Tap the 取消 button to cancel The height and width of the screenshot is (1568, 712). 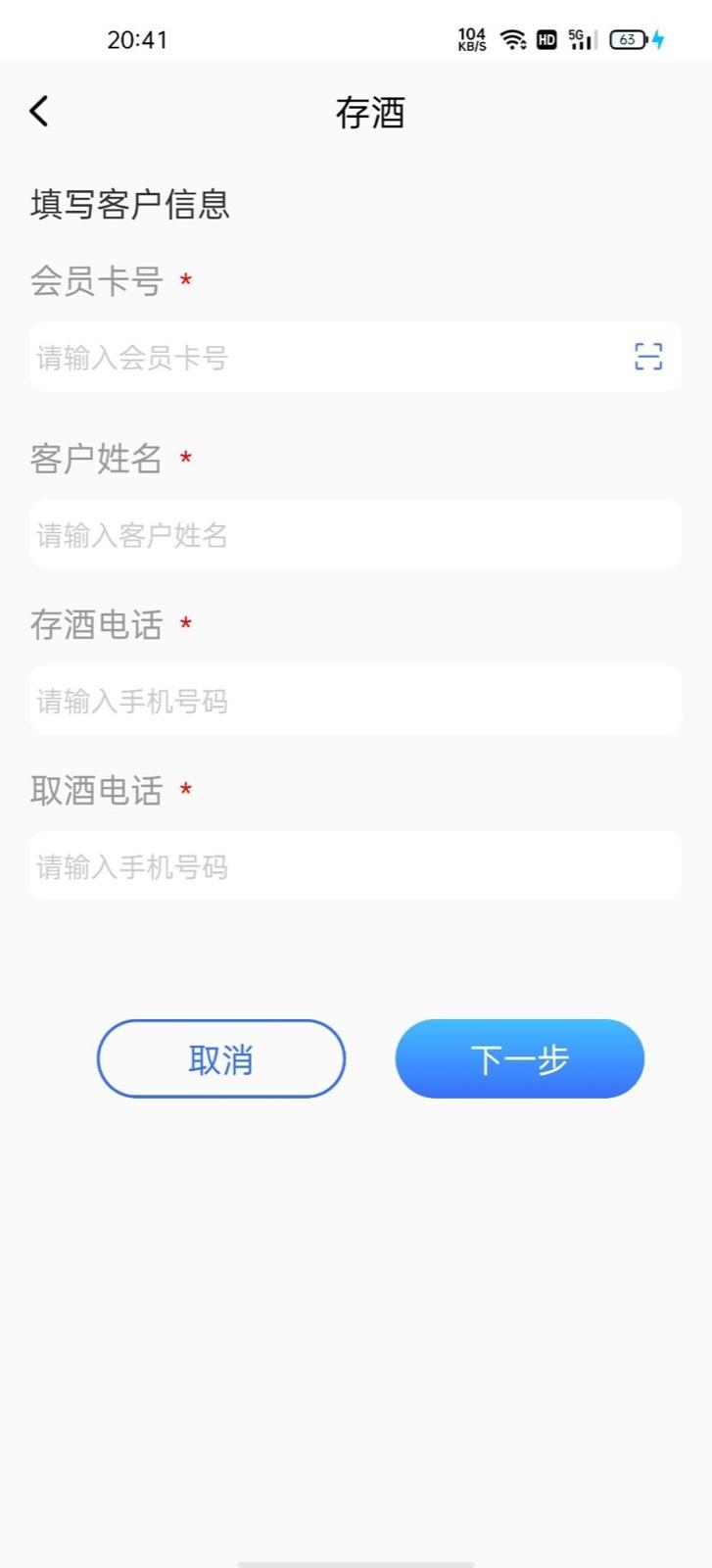coord(220,1058)
